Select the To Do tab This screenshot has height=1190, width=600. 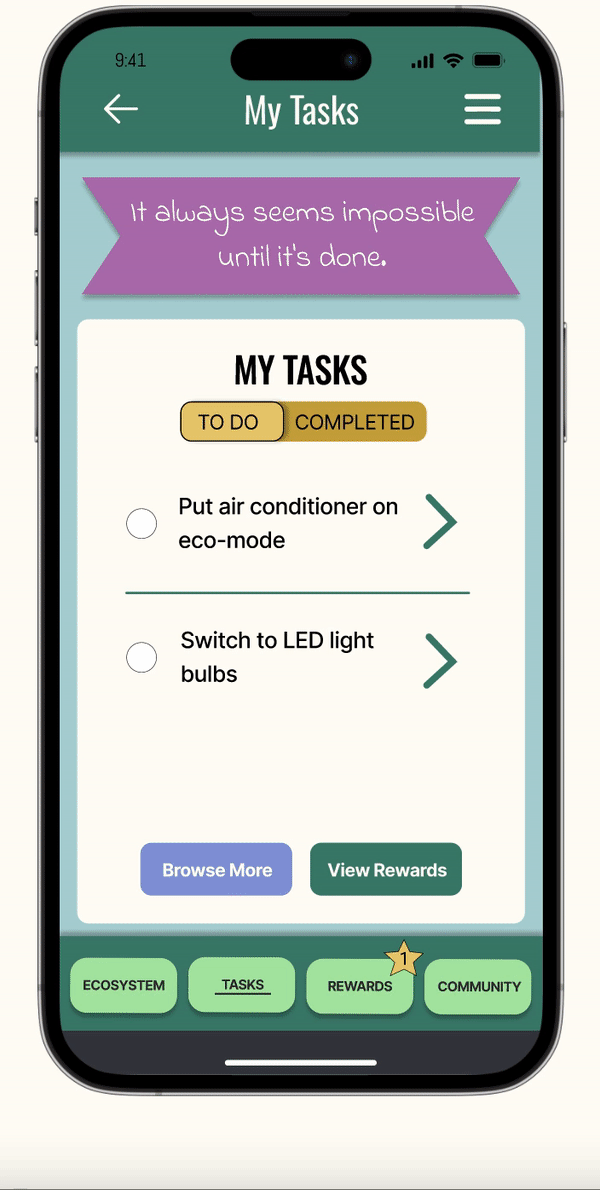click(x=229, y=422)
